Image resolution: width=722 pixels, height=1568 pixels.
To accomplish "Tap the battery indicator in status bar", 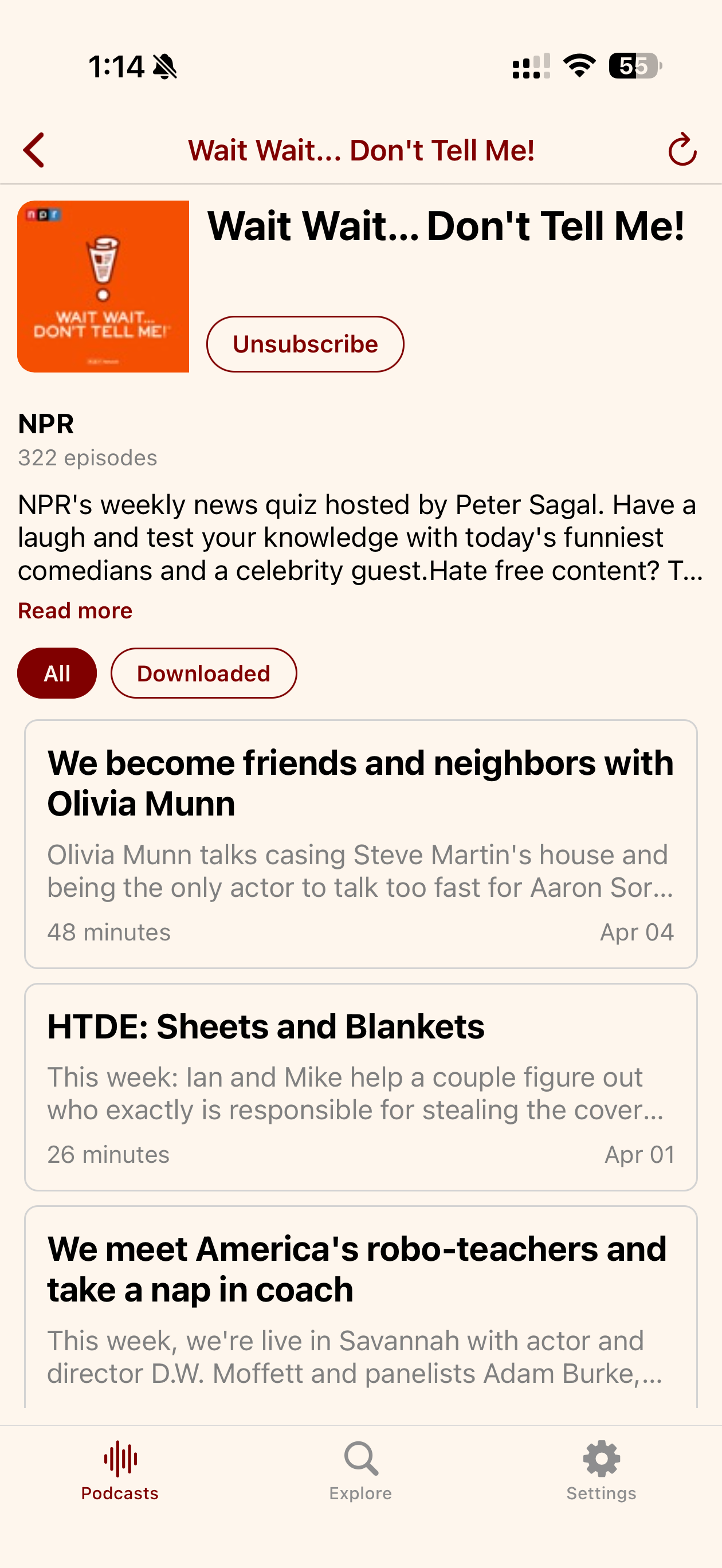I will [x=635, y=67].
